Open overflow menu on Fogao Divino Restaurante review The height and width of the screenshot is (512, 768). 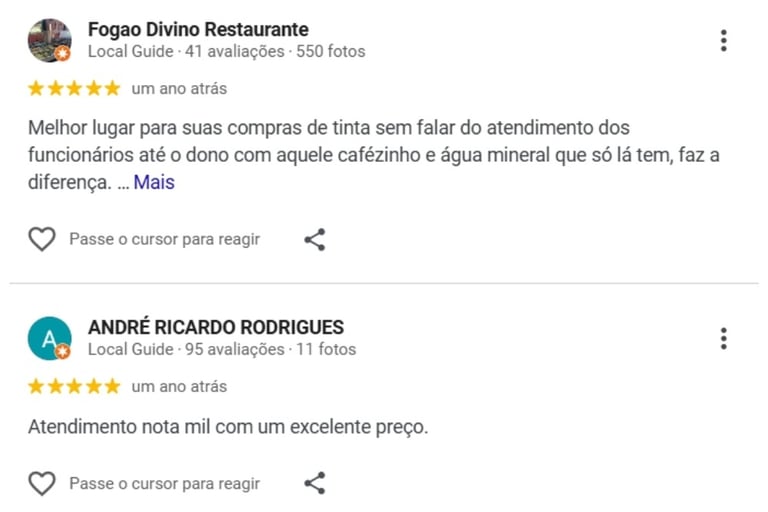(x=723, y=41)
